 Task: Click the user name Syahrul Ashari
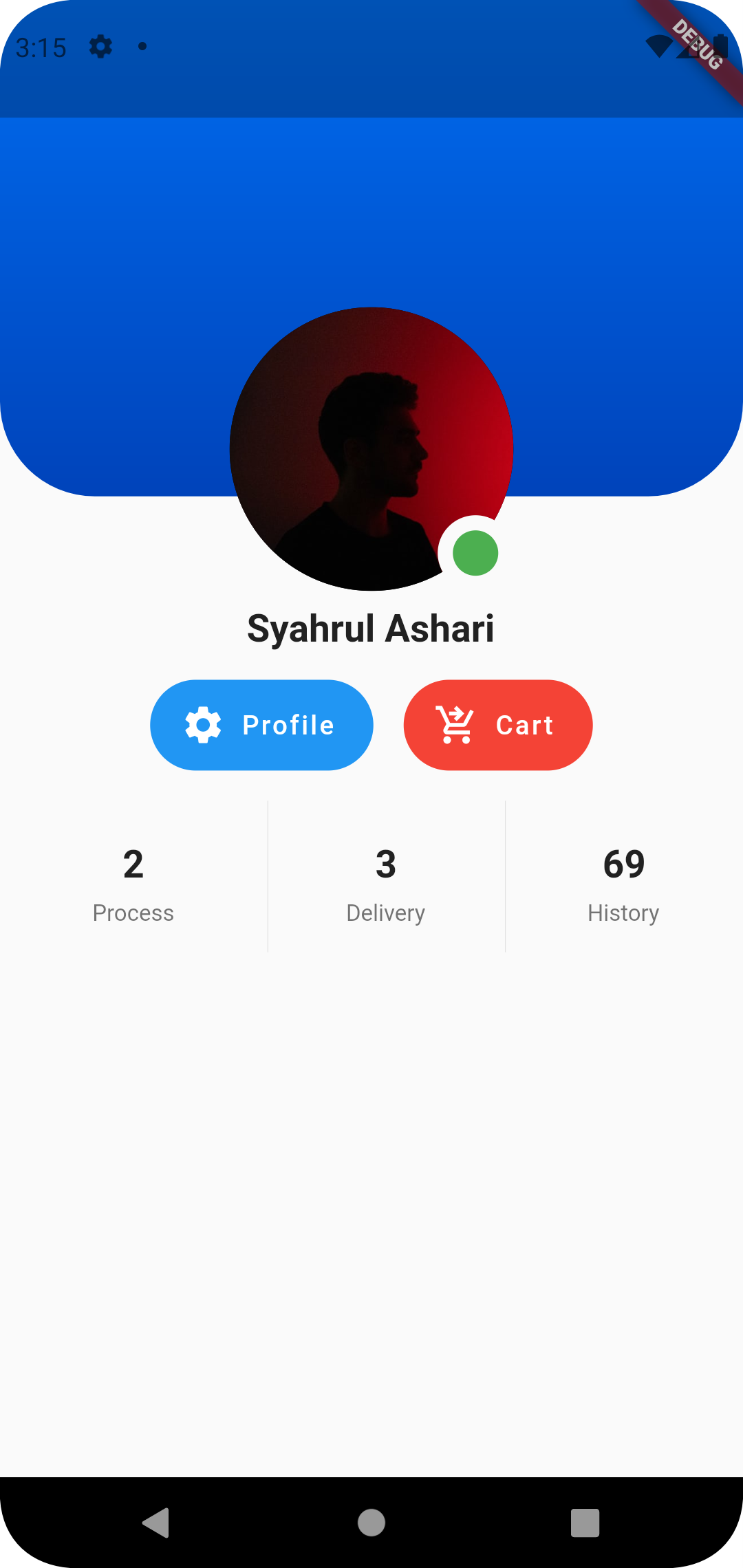tap(371, 627)
